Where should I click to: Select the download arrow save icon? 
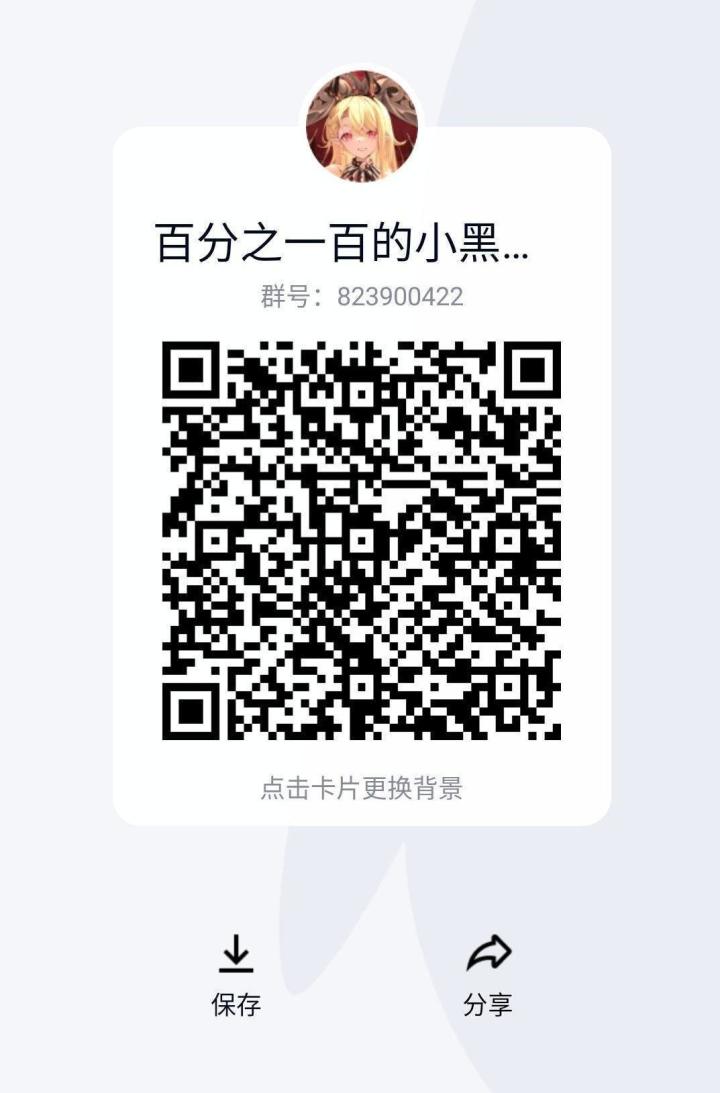click(x=236, y=951)
